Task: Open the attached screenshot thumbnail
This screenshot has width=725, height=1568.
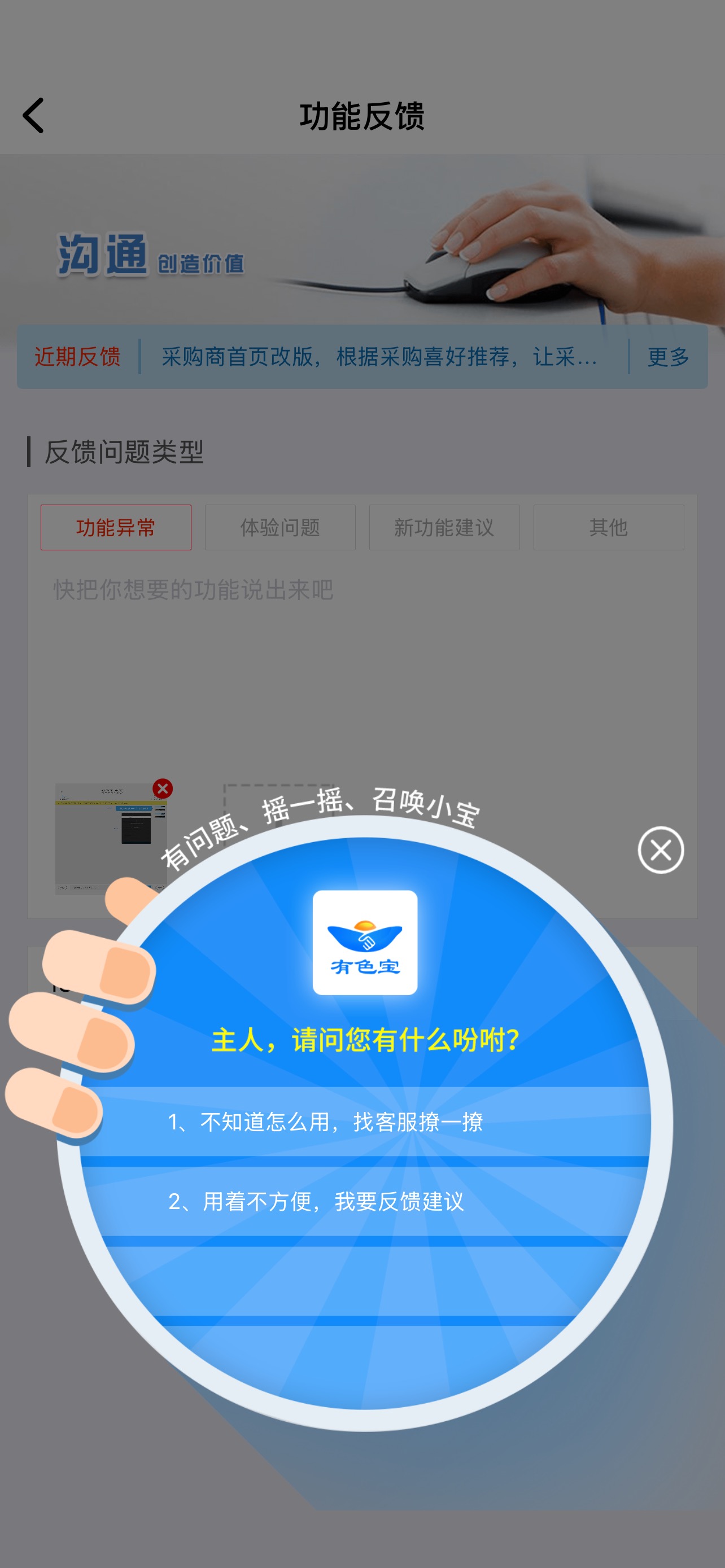Action: coord(111,839)
